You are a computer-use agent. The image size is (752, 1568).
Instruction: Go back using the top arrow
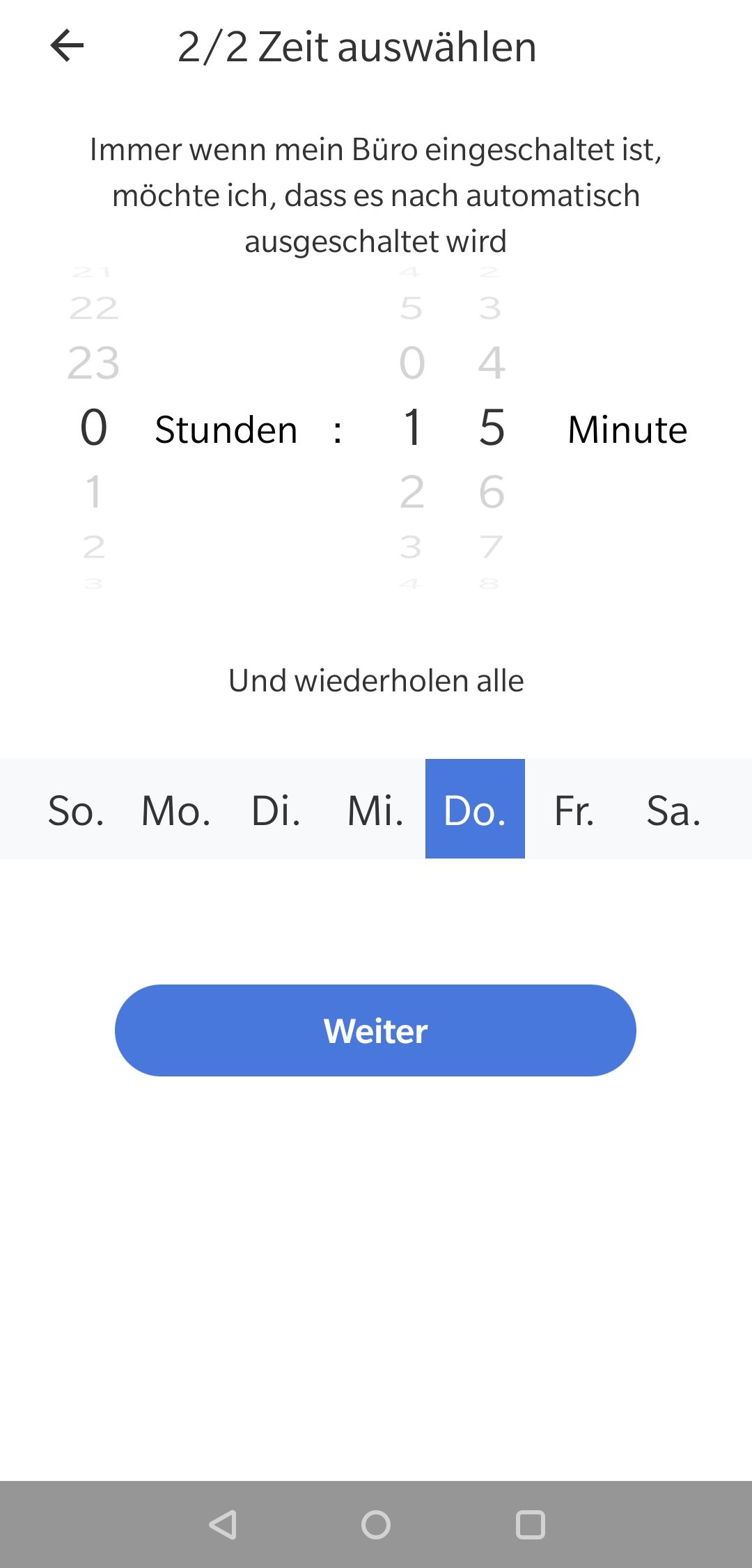(68, 46)
